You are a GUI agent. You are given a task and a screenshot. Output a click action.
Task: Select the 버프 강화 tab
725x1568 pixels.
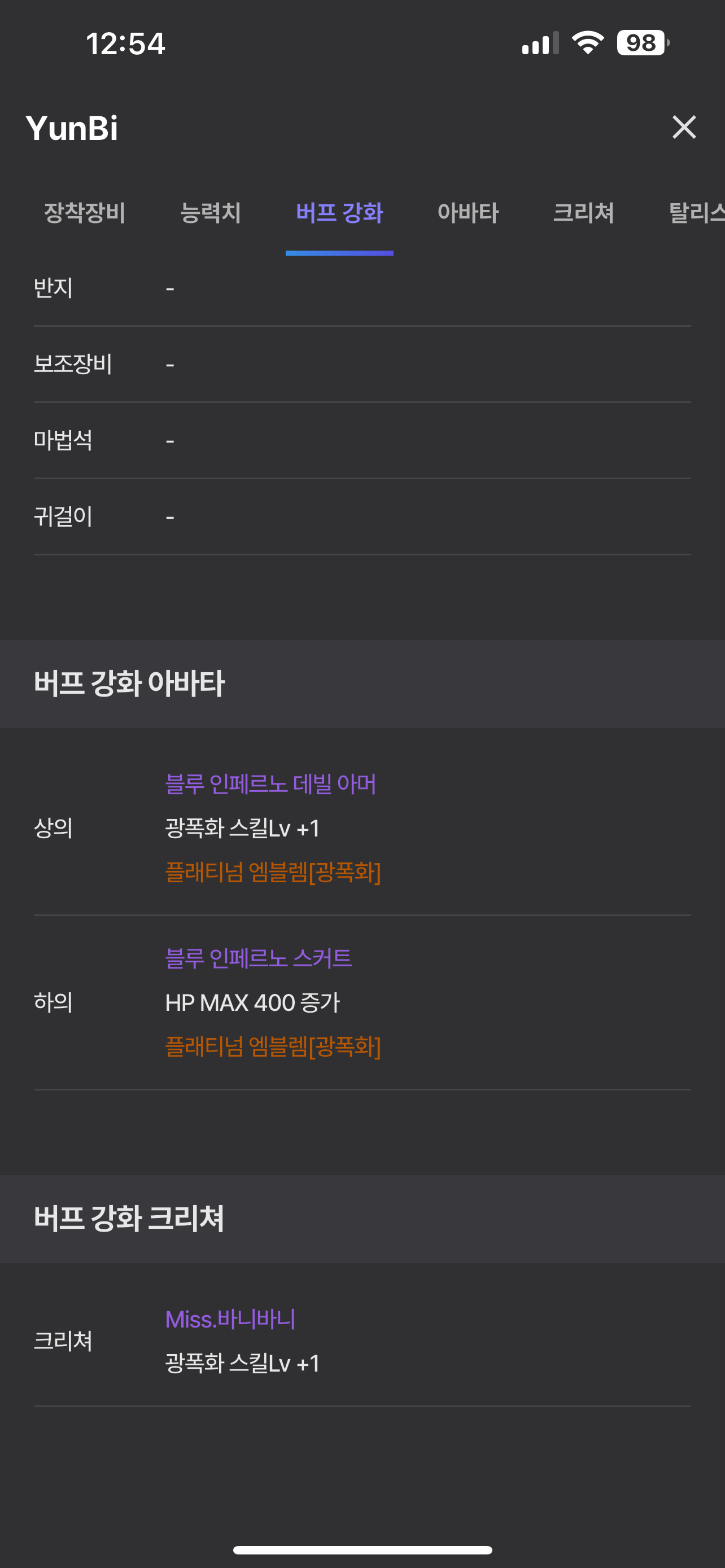(x=339, y=213)
